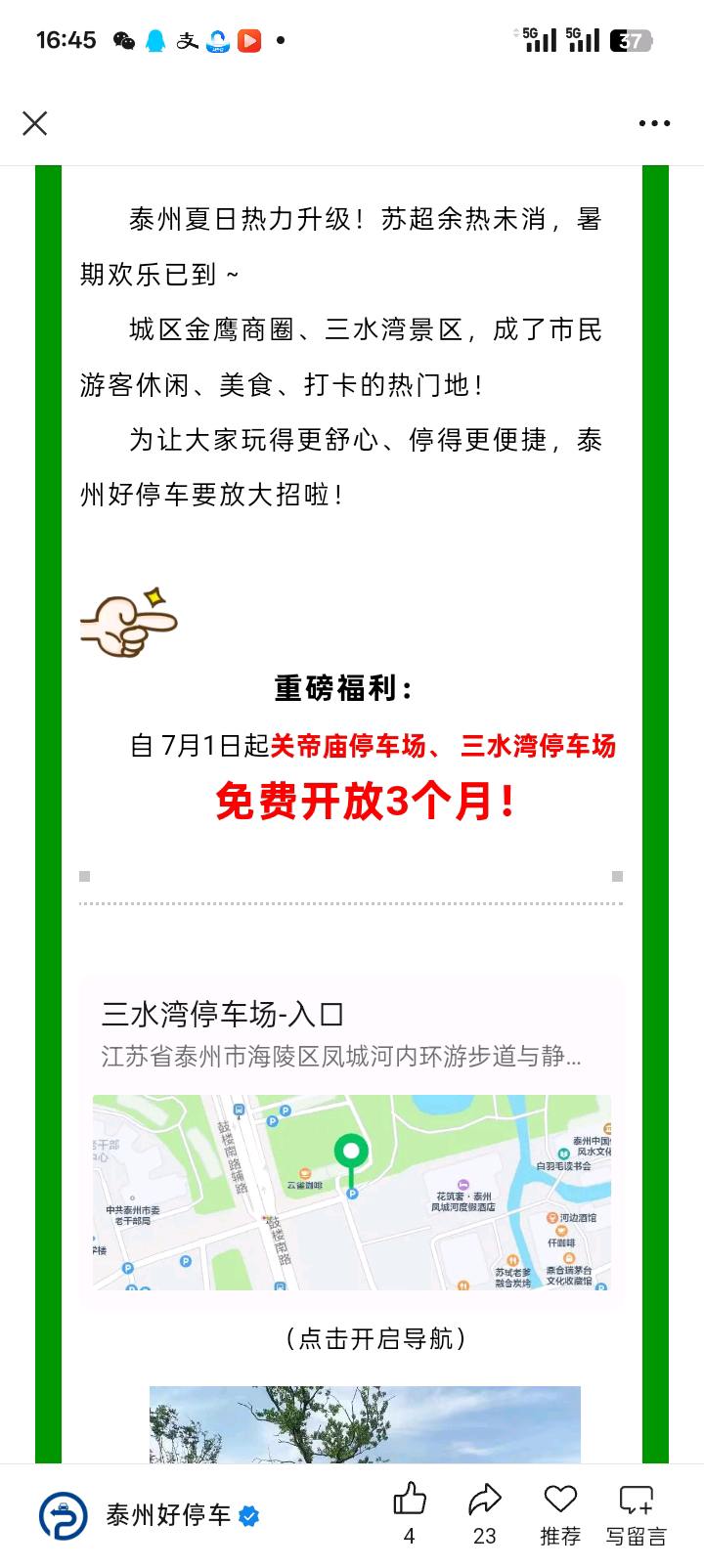Close the article page
Image resolution: width=704 pixels, height=1568 pixels.
pyautogui.click(x=35, y=123)
